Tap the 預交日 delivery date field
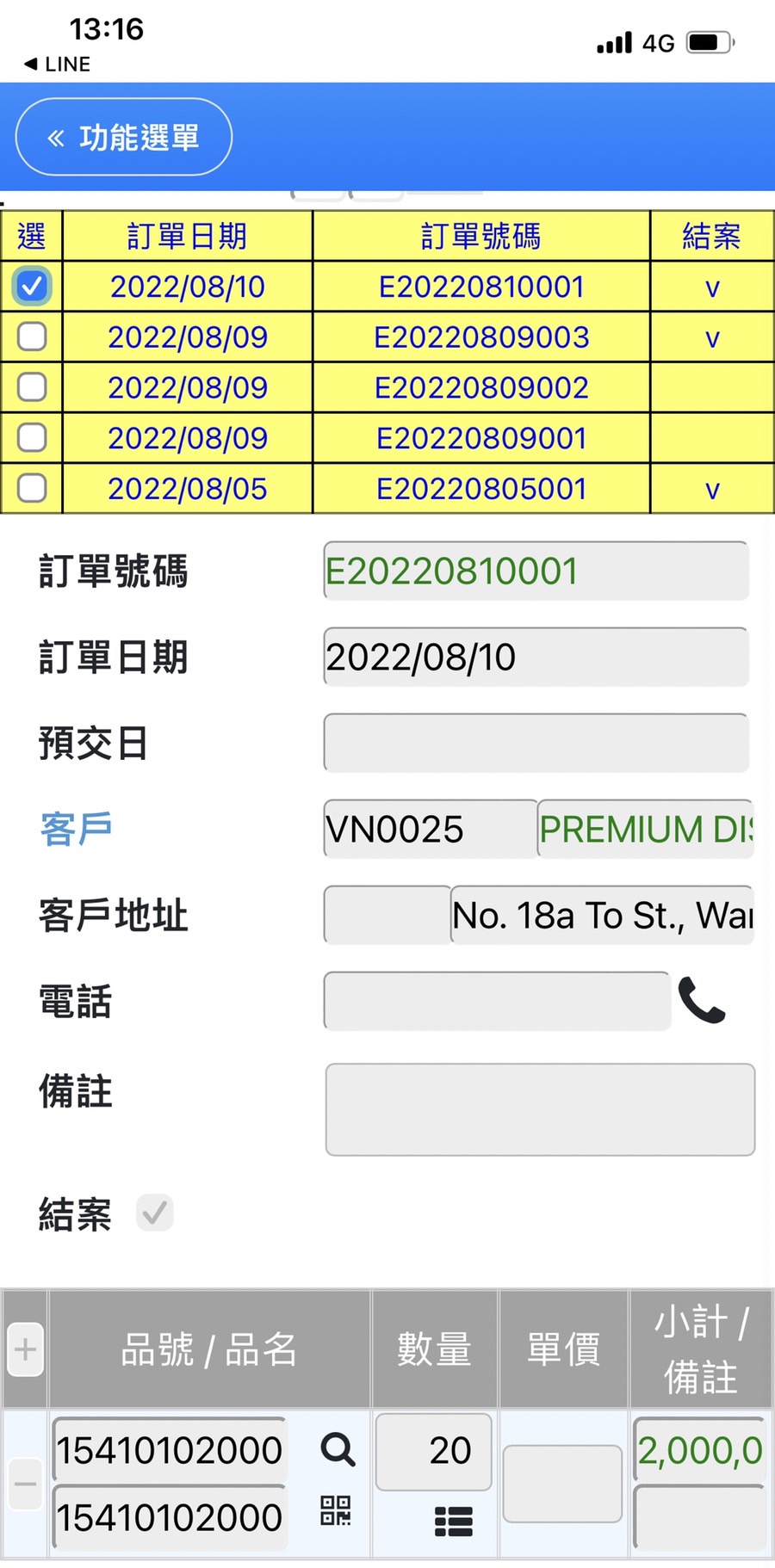Viewport: 775px width, 1568px height. click(x=536, y=743)
